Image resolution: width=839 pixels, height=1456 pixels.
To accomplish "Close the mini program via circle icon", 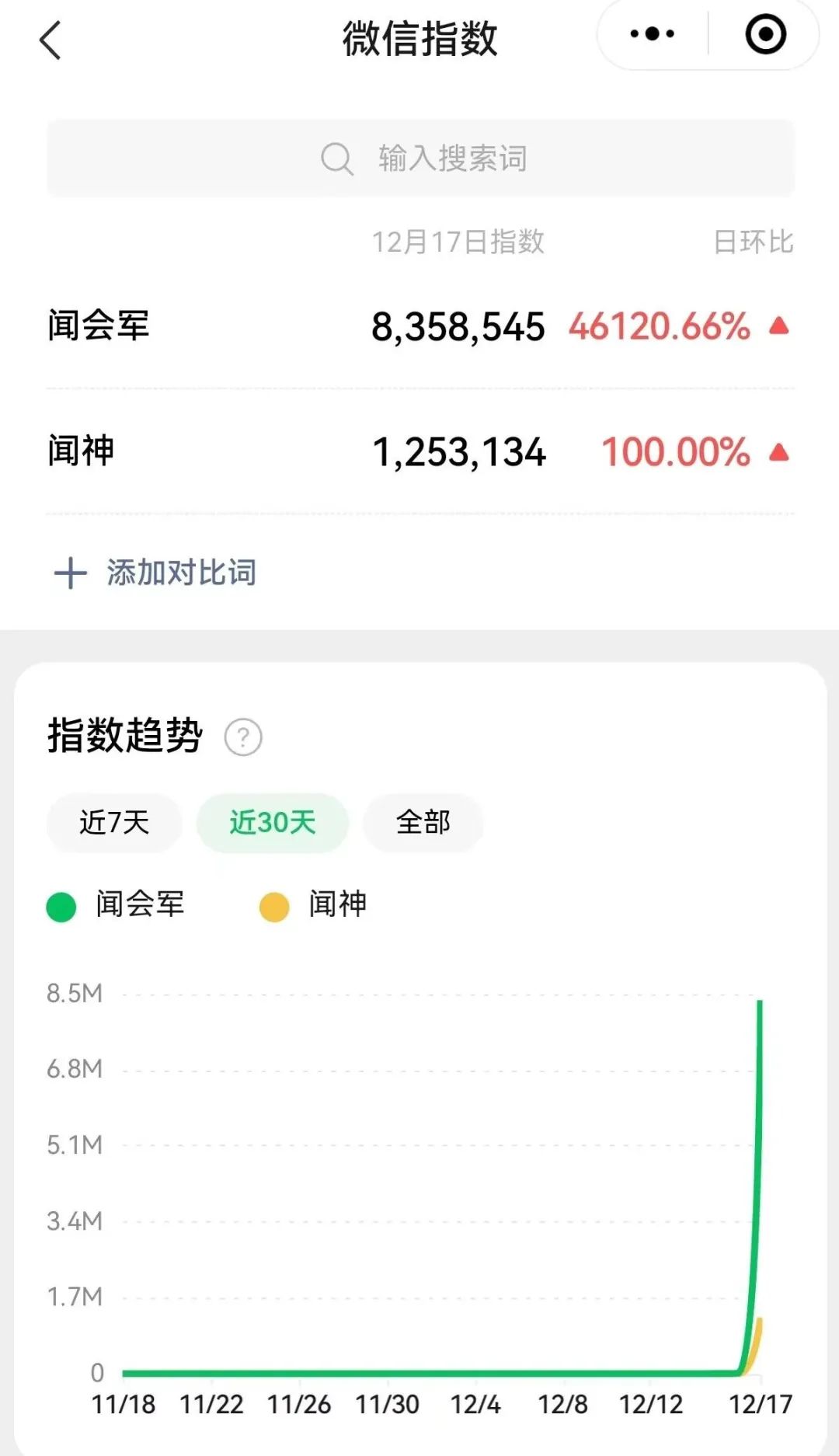I will pyautogui.click(x=765, y=35).
